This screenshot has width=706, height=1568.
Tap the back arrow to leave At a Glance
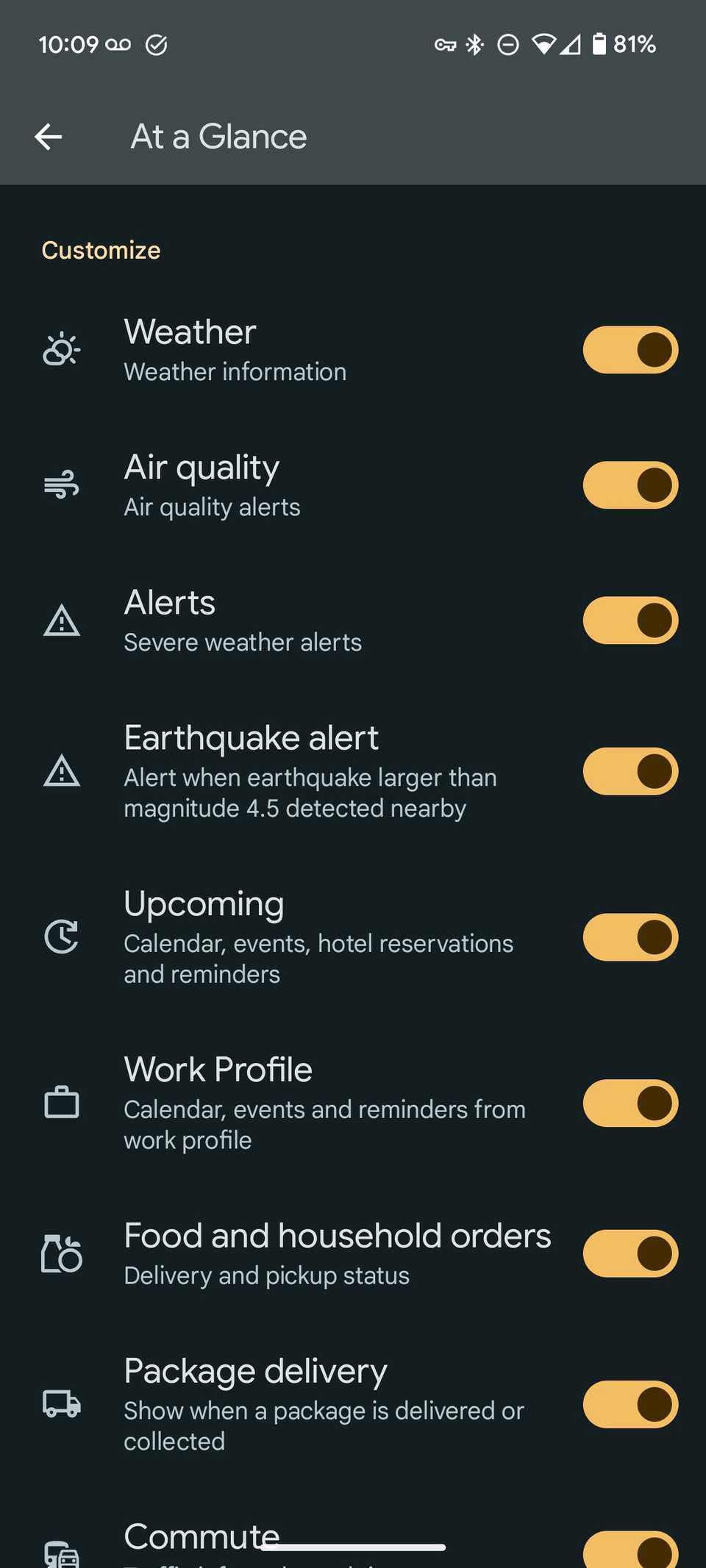point(47,136)
